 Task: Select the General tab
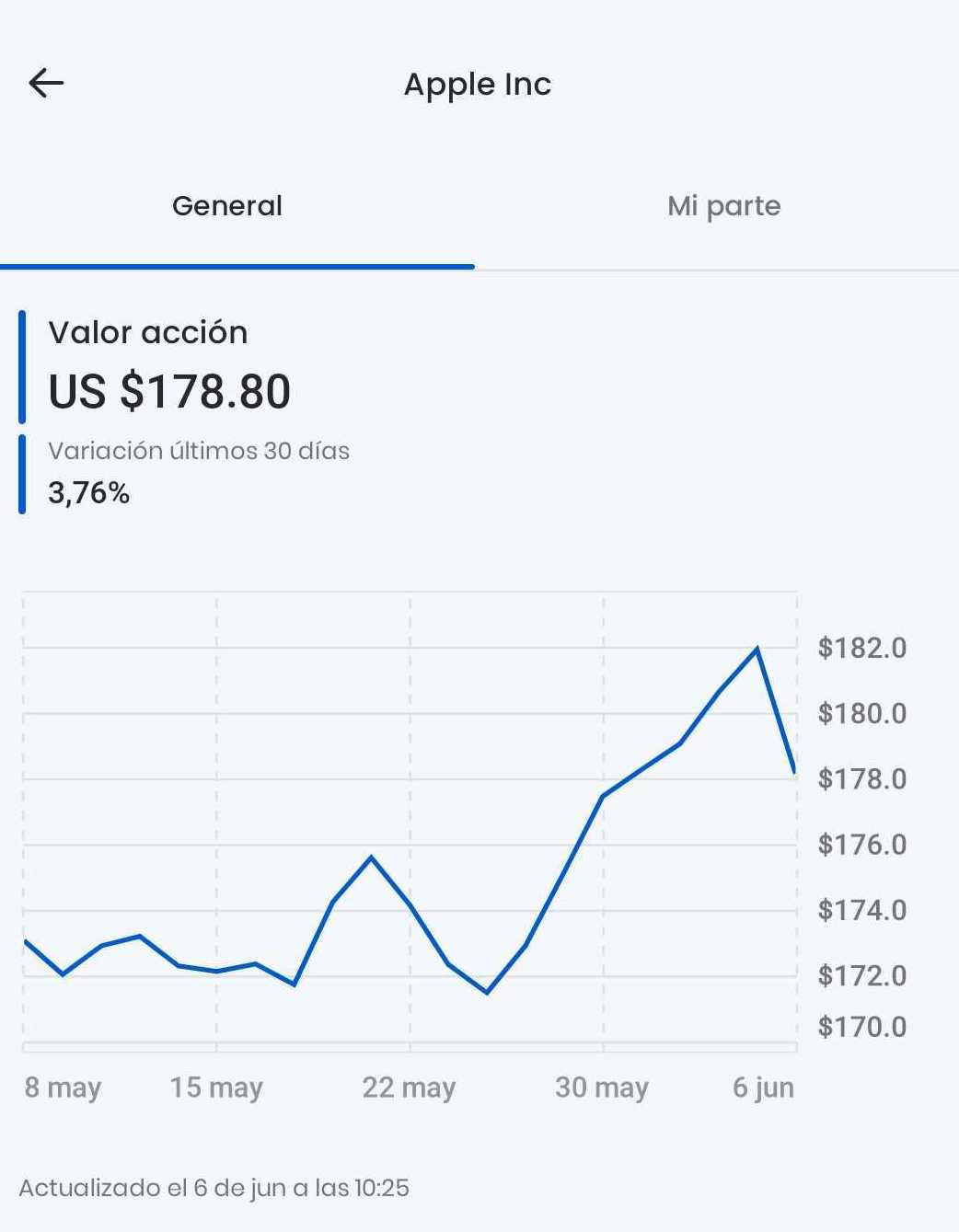pos(227,206)
